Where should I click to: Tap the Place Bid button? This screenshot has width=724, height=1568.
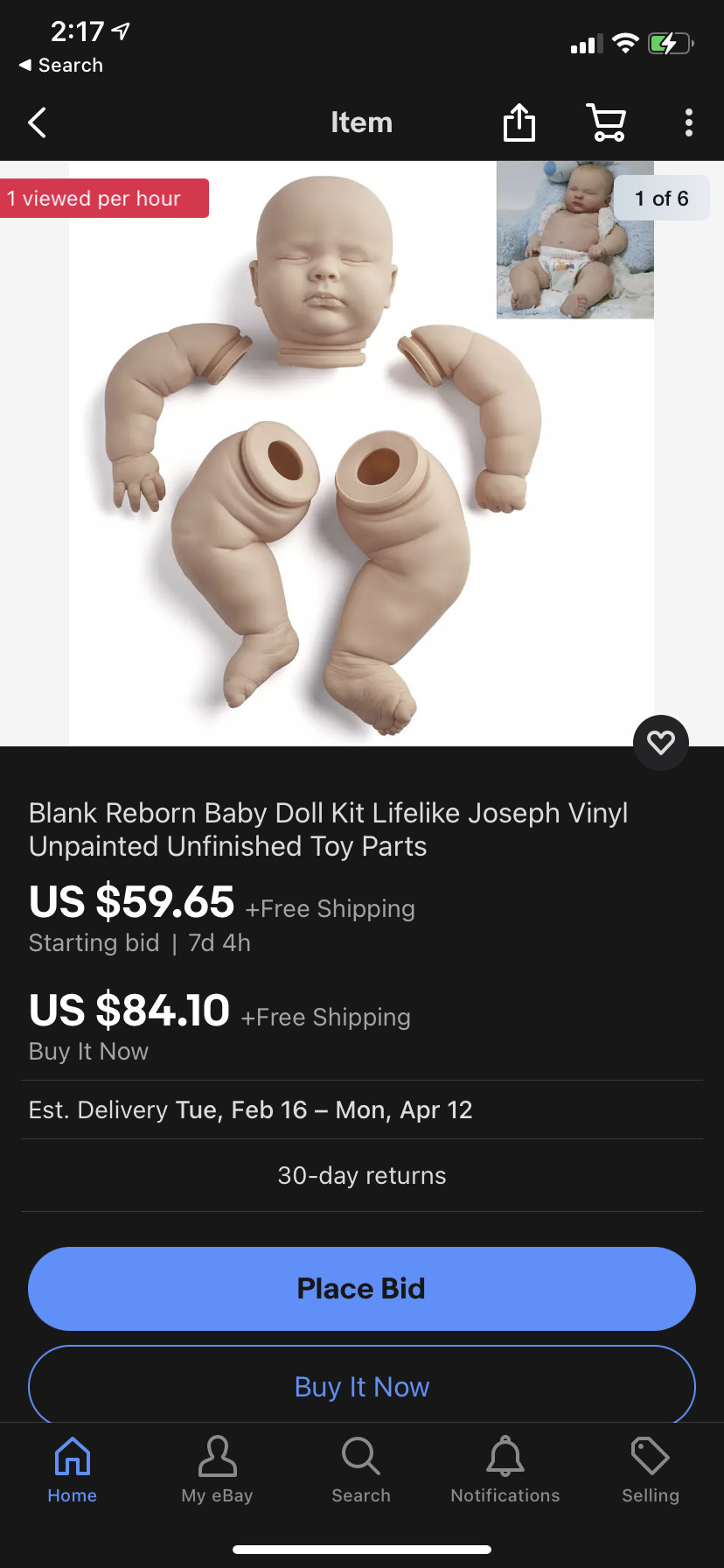tap(362, 1289)
